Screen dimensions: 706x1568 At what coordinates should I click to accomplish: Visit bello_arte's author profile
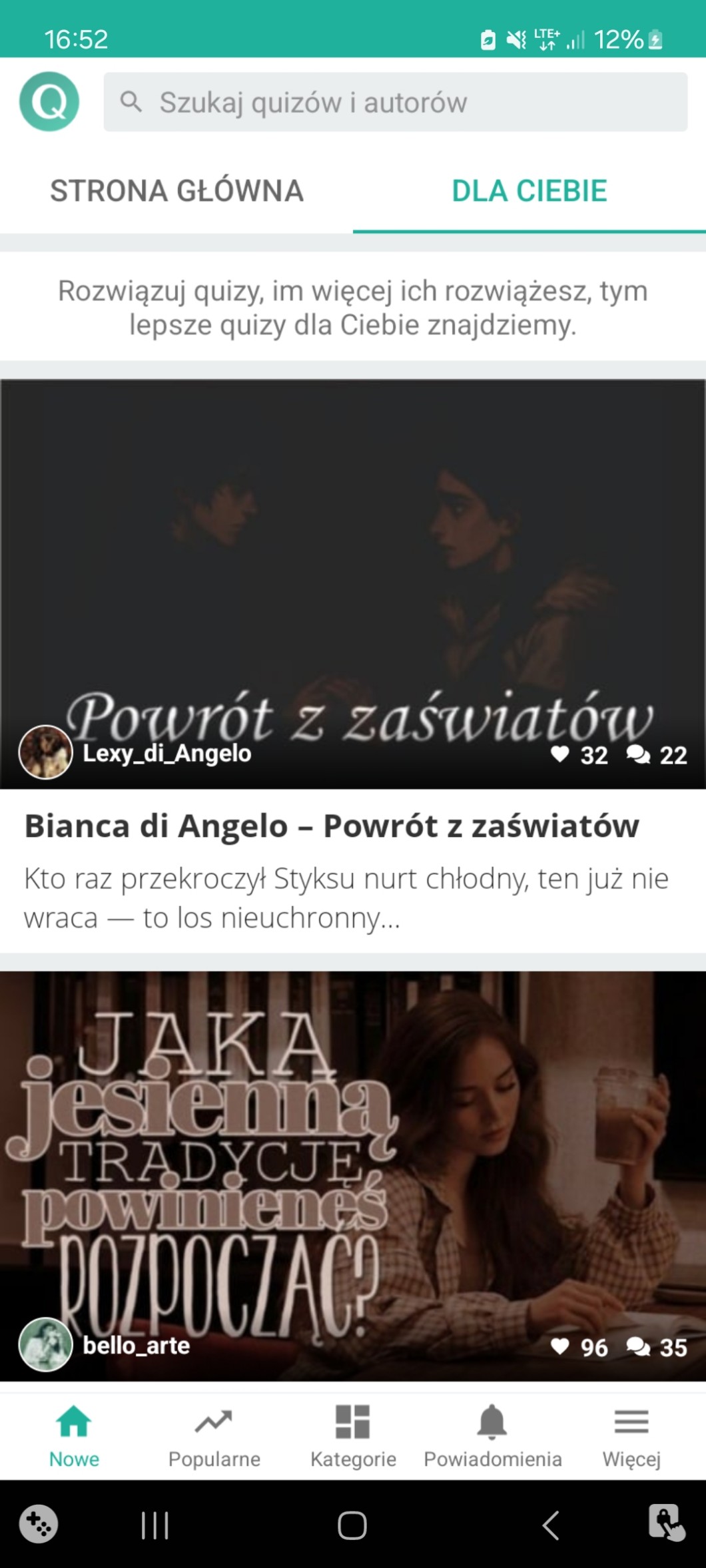(136, 1345)
